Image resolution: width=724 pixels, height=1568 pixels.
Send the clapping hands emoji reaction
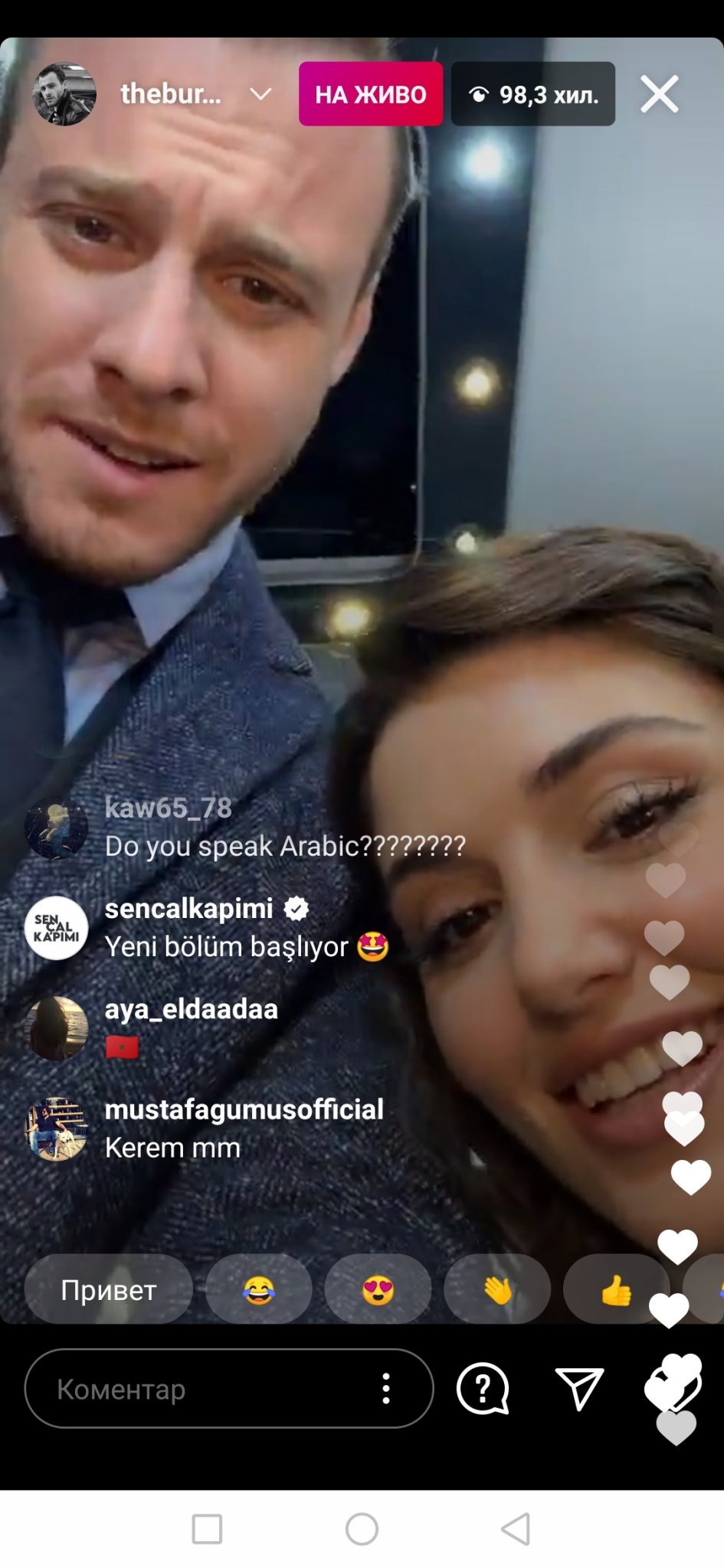pos(497,1290)
